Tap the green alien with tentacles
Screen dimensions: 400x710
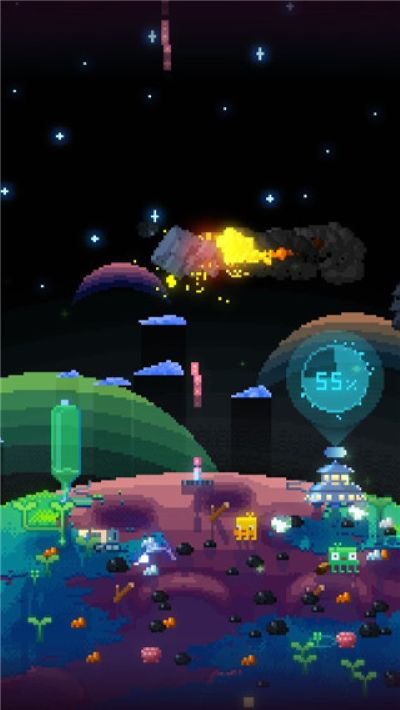343,558
